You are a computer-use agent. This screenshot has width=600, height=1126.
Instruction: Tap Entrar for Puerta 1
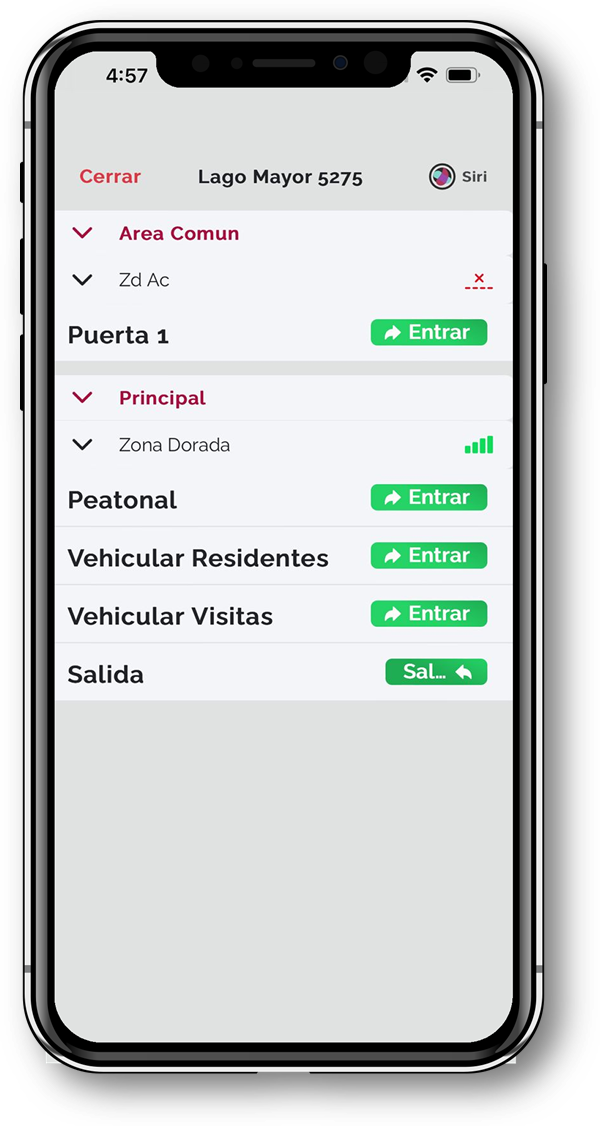coord(428,333)
